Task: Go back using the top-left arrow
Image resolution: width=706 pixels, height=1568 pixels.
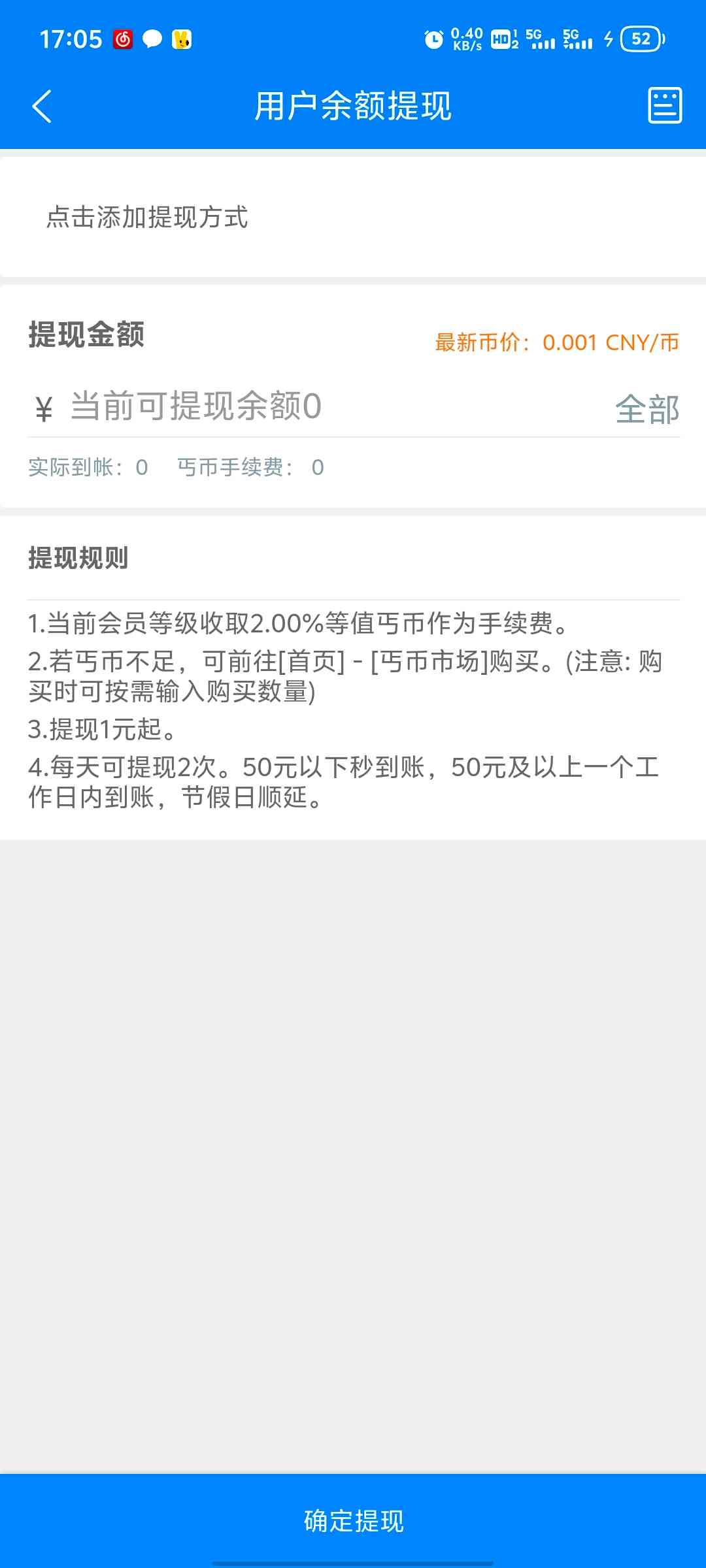Action: click(42, 106)
